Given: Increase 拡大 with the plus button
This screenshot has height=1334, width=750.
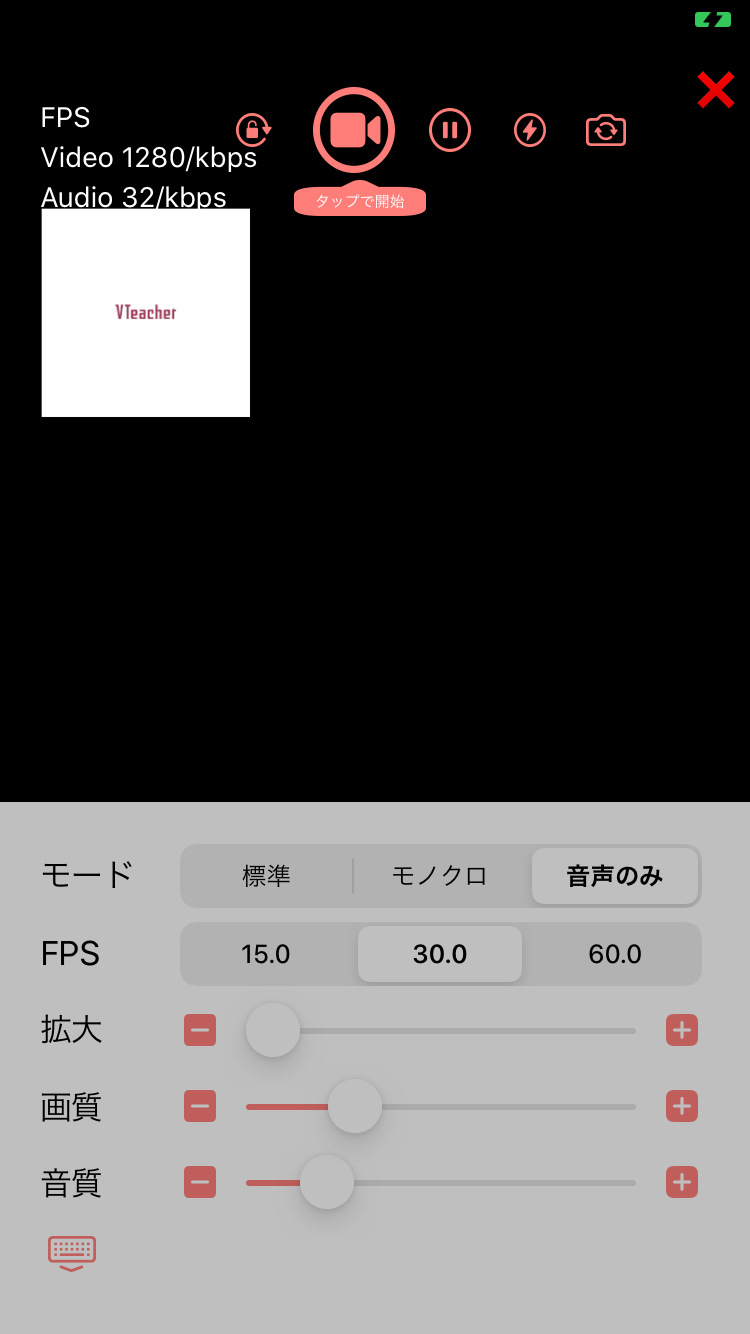Looking at the screenshot, I should (682, 1030).
